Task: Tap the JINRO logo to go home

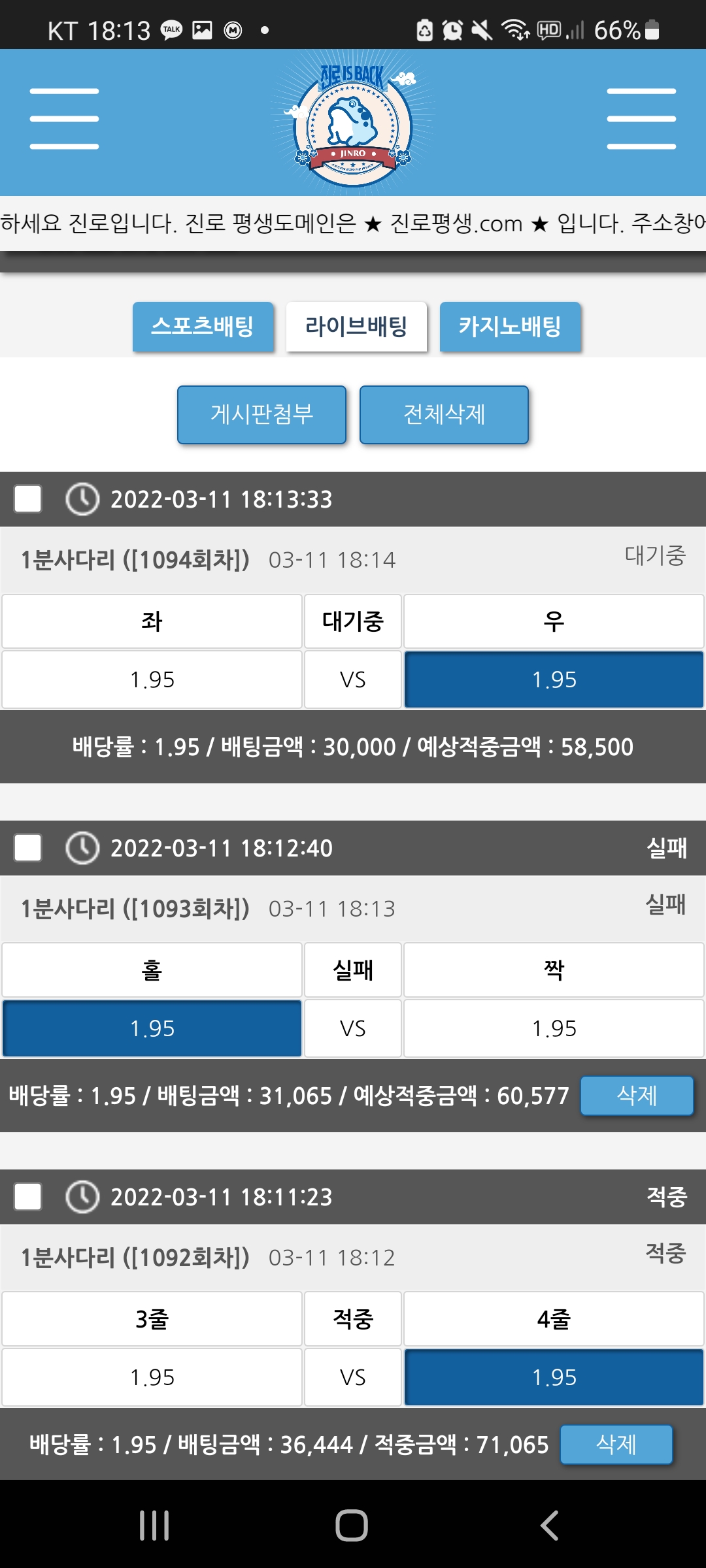Action: 353,123
